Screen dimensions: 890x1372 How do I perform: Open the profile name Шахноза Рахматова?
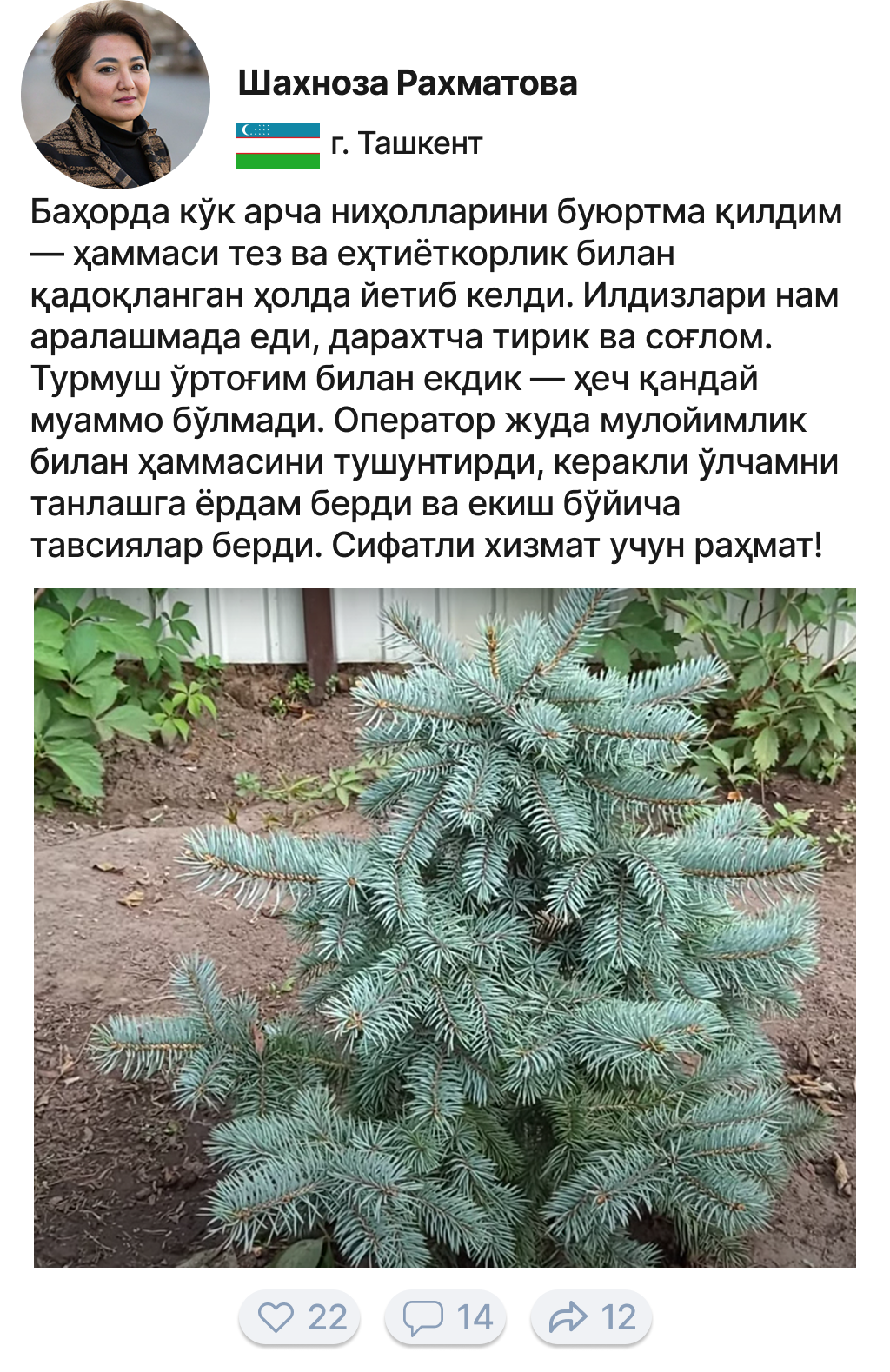[408, 83]
